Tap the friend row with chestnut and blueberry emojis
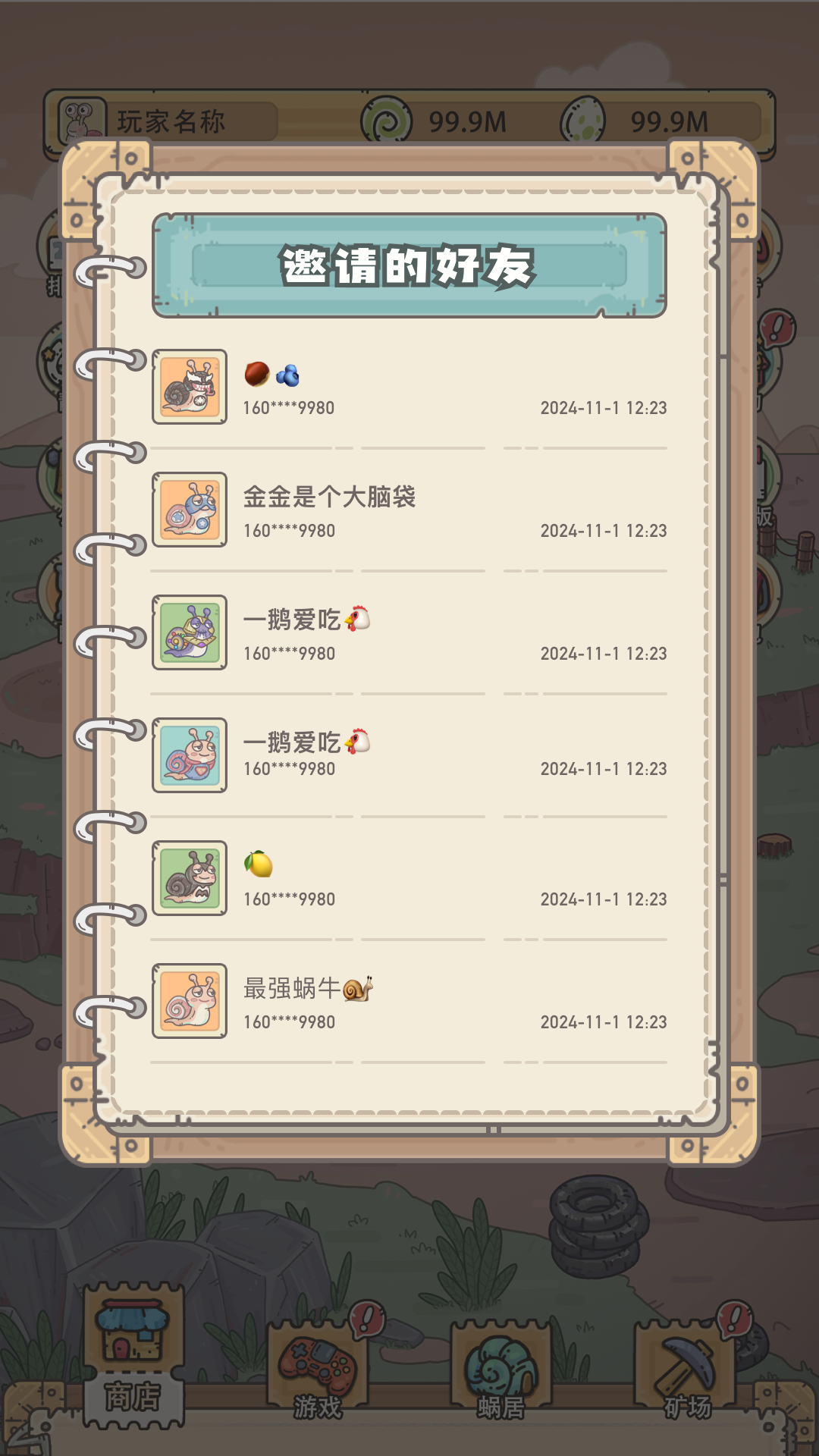 point(409,387)
